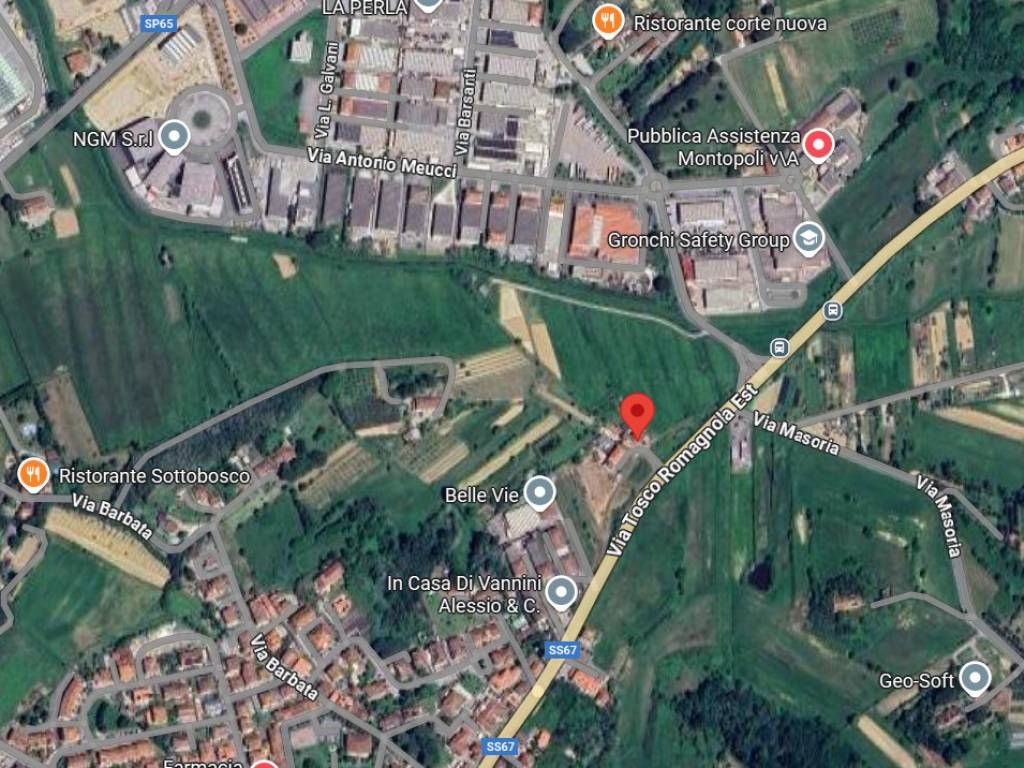Open Ristorante Sottobosco marker
The height and width of the screenshot is (768, 1024).
[x=34, y=474]
